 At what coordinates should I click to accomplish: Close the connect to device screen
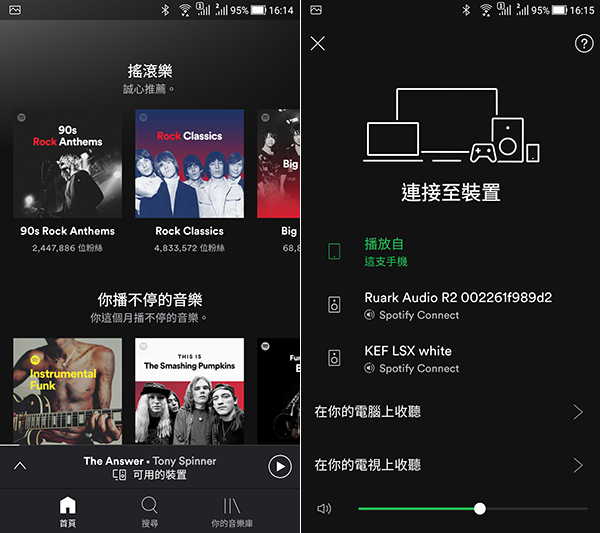tap(318, 43)
